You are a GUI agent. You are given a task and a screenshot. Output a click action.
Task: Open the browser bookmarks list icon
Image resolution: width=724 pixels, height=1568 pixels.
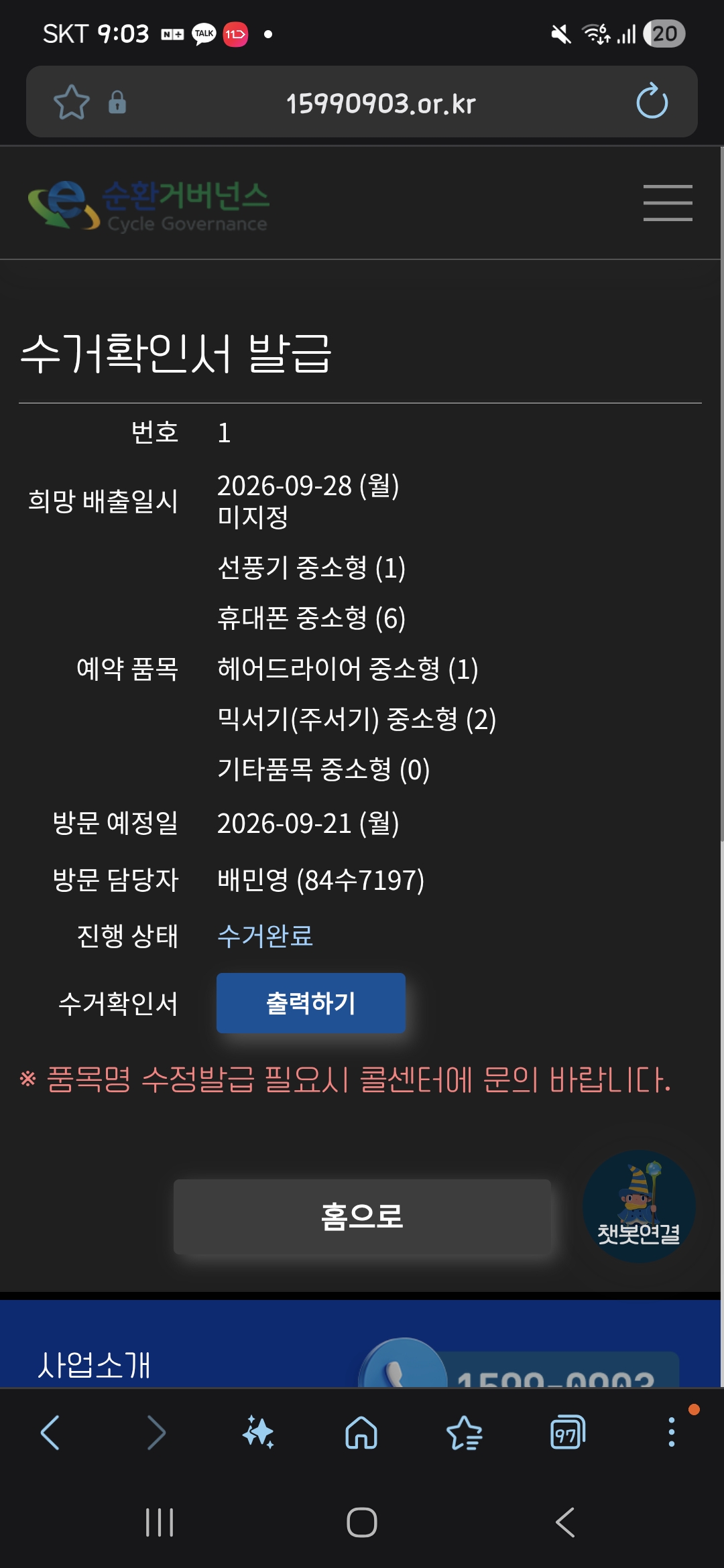point(464,1433)
